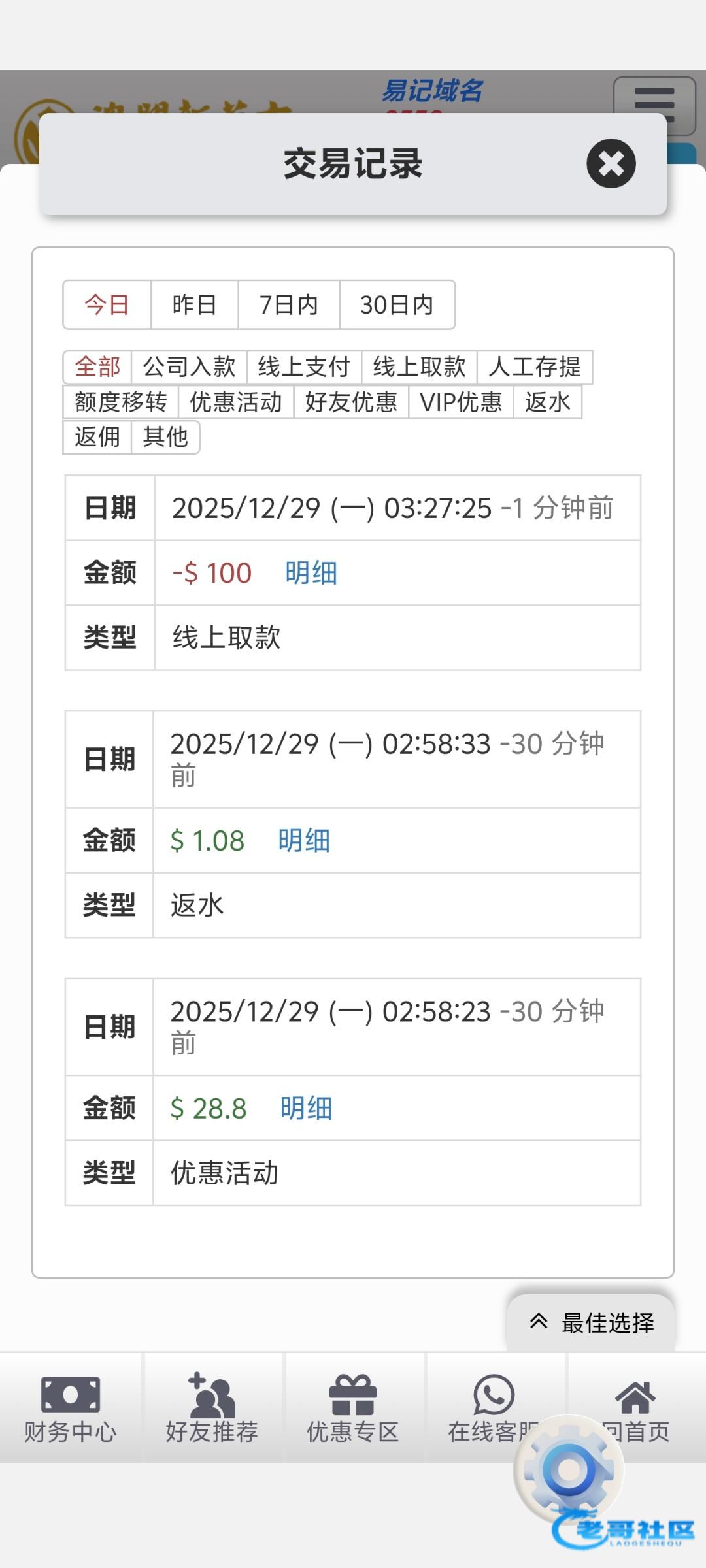Open the hamburger menu

[654, 105]
